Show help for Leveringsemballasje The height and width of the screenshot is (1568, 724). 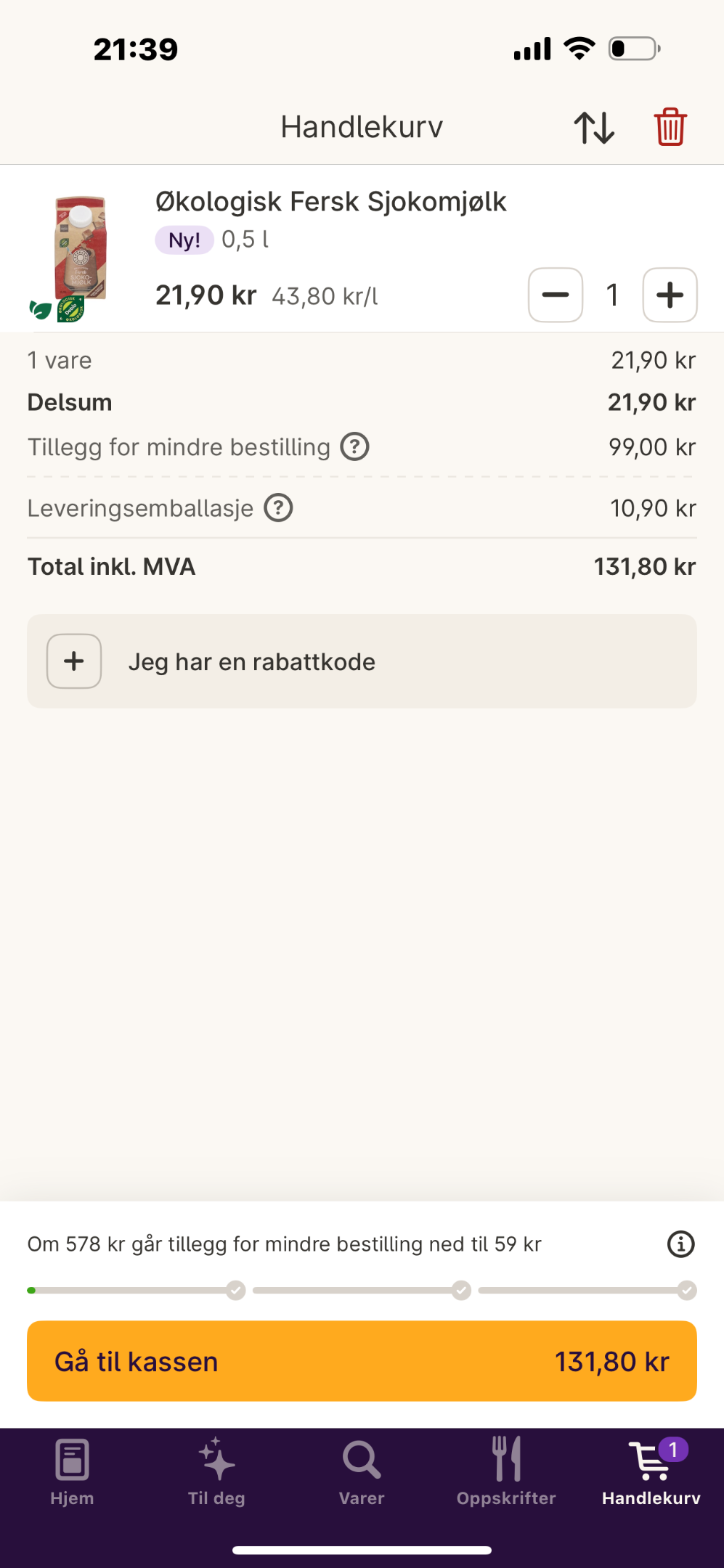click(x=278, y=508)
